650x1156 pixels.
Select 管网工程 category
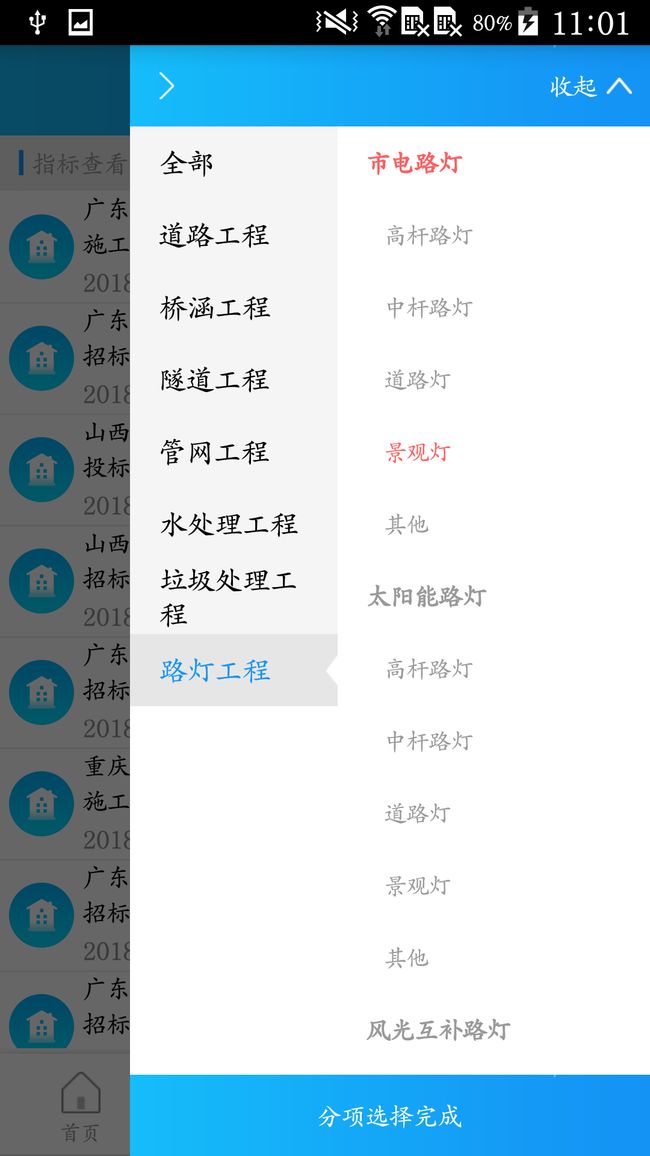pyautogui.click(x=214, y=452)
